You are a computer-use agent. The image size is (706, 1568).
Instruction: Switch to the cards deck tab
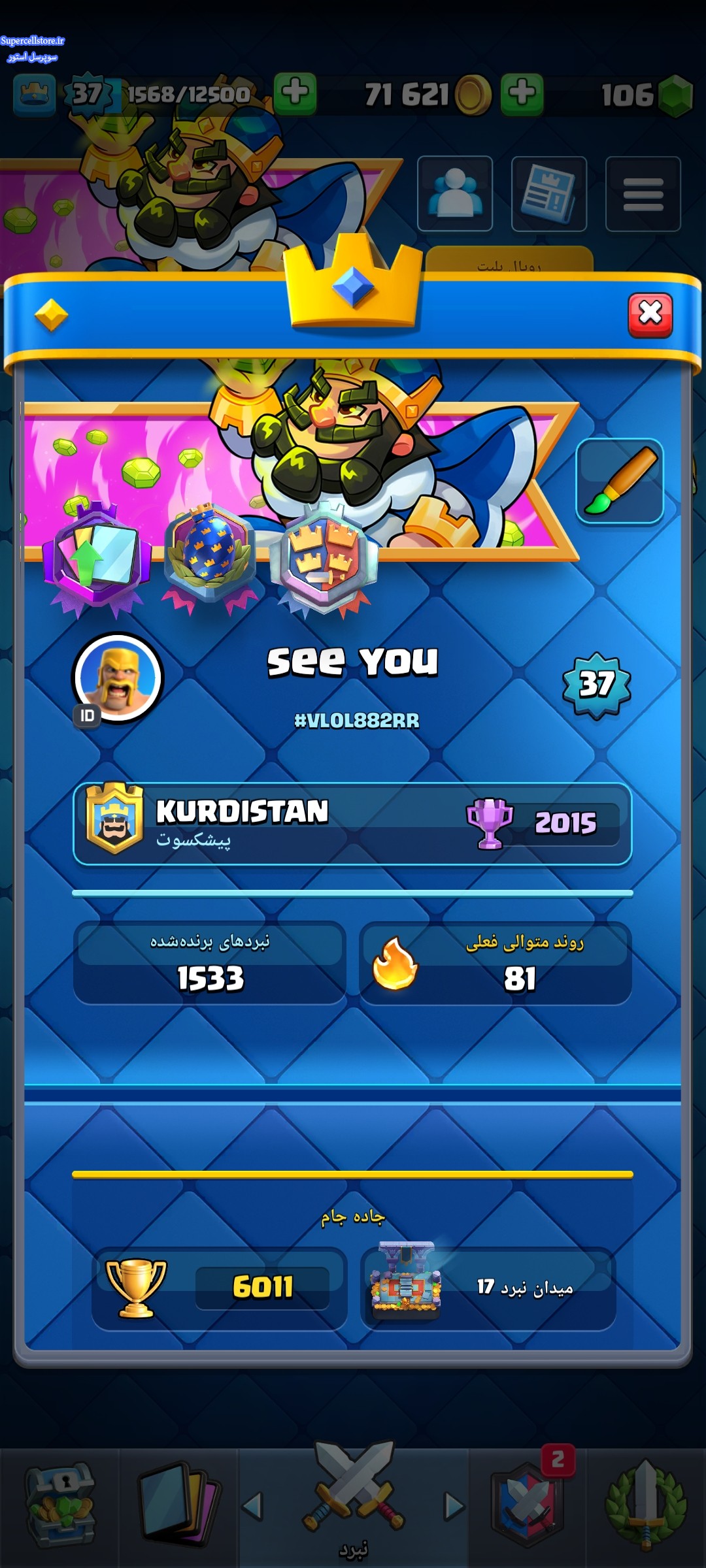point(178,1506)
